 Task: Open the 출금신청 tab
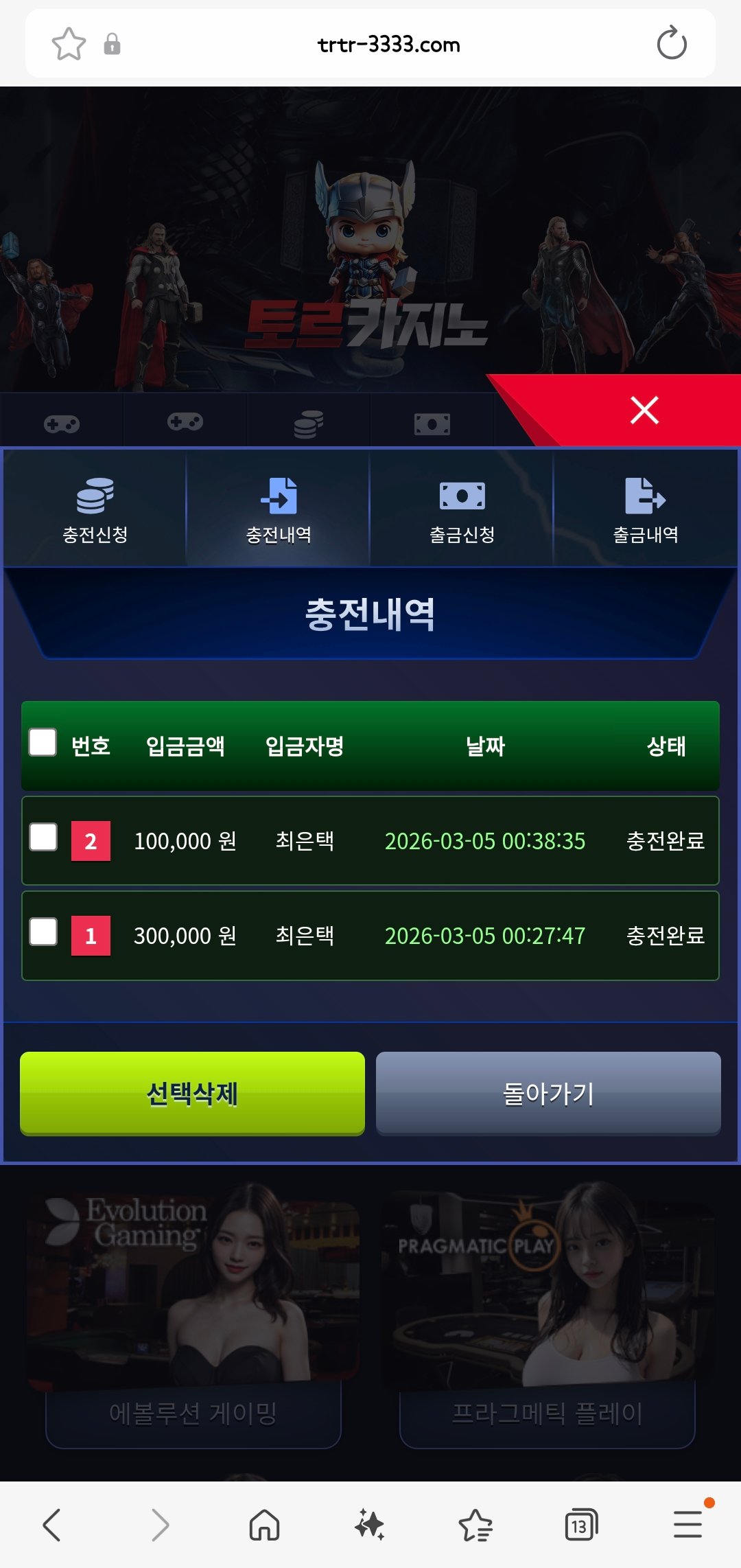(462, 509)
